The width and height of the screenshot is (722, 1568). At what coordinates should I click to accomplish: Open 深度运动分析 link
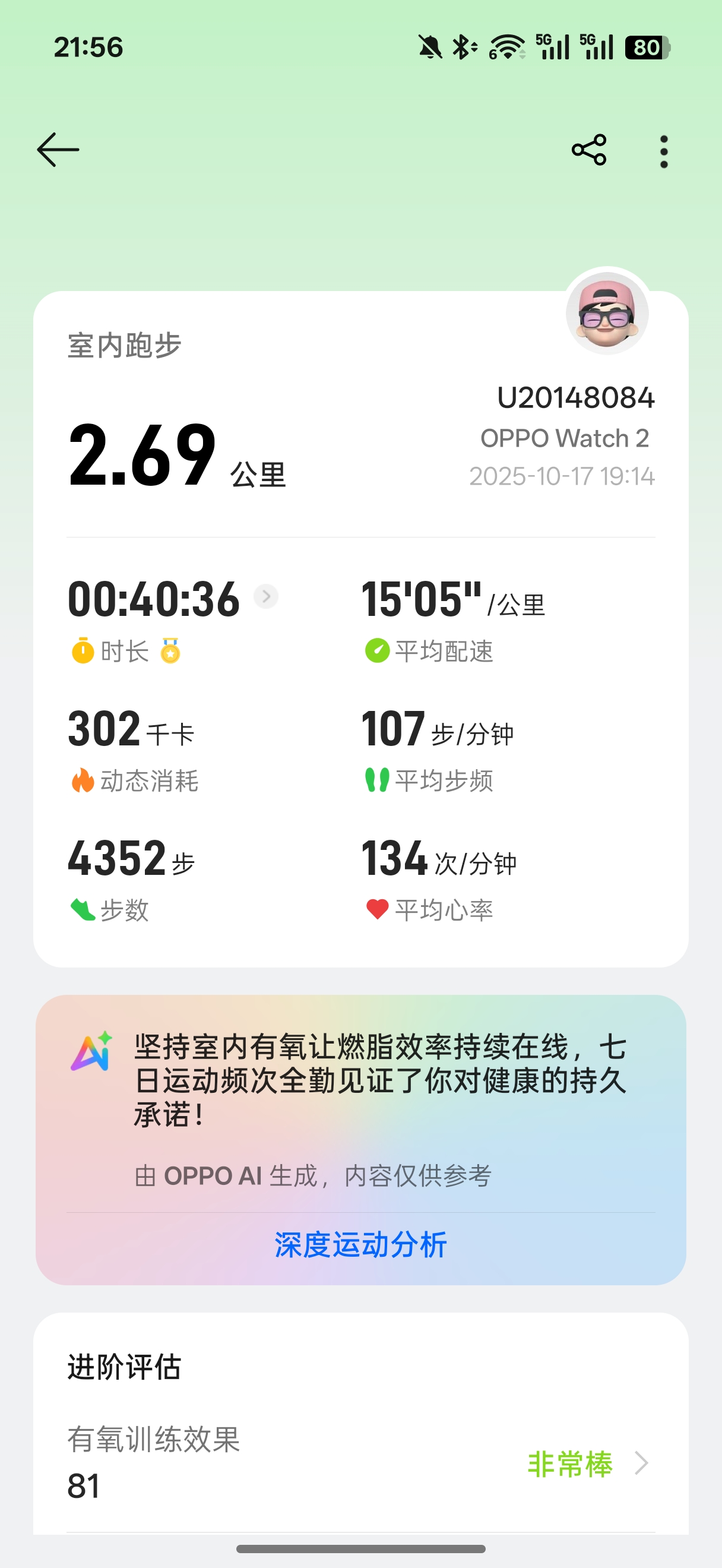click(x=360, y=1244)
